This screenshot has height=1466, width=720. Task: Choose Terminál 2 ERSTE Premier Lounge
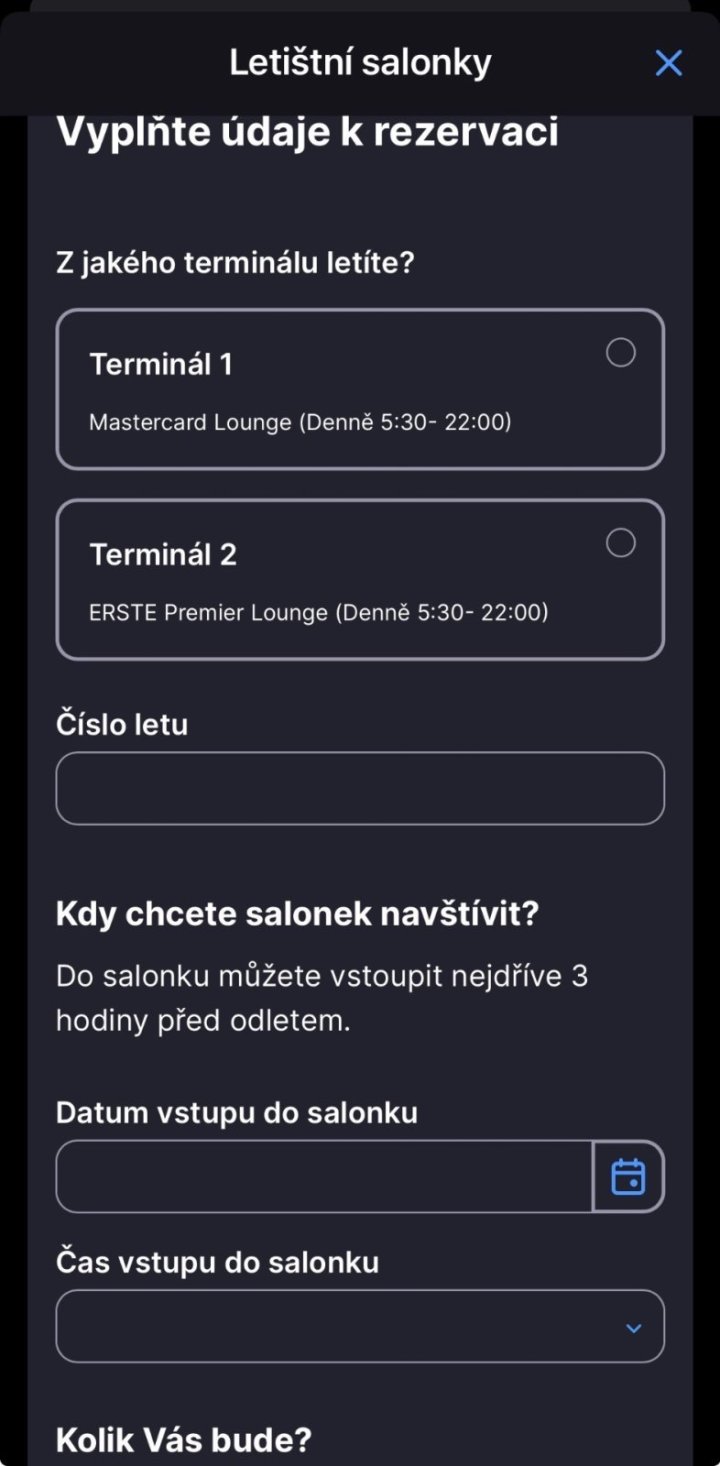(360, 579)
